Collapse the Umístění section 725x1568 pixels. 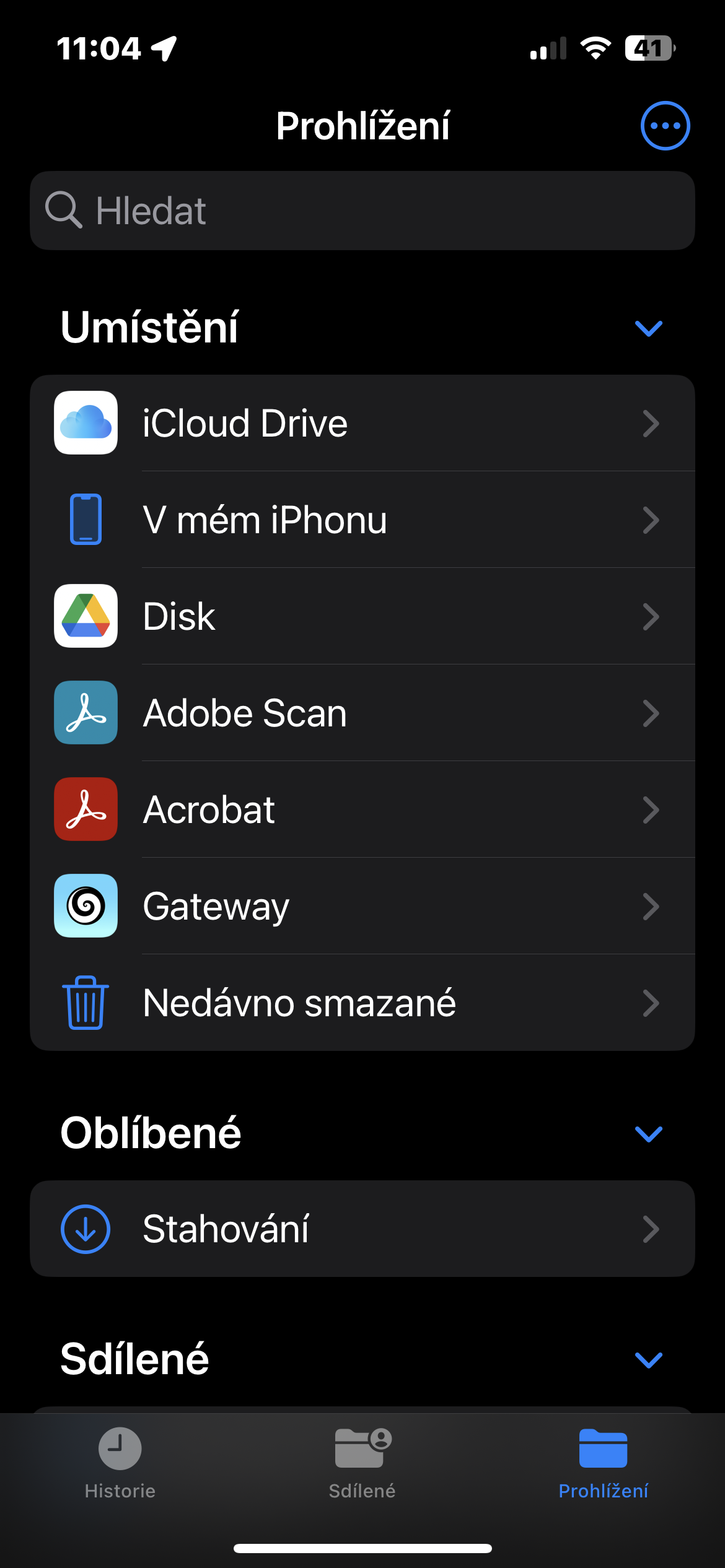pos(649,328)
